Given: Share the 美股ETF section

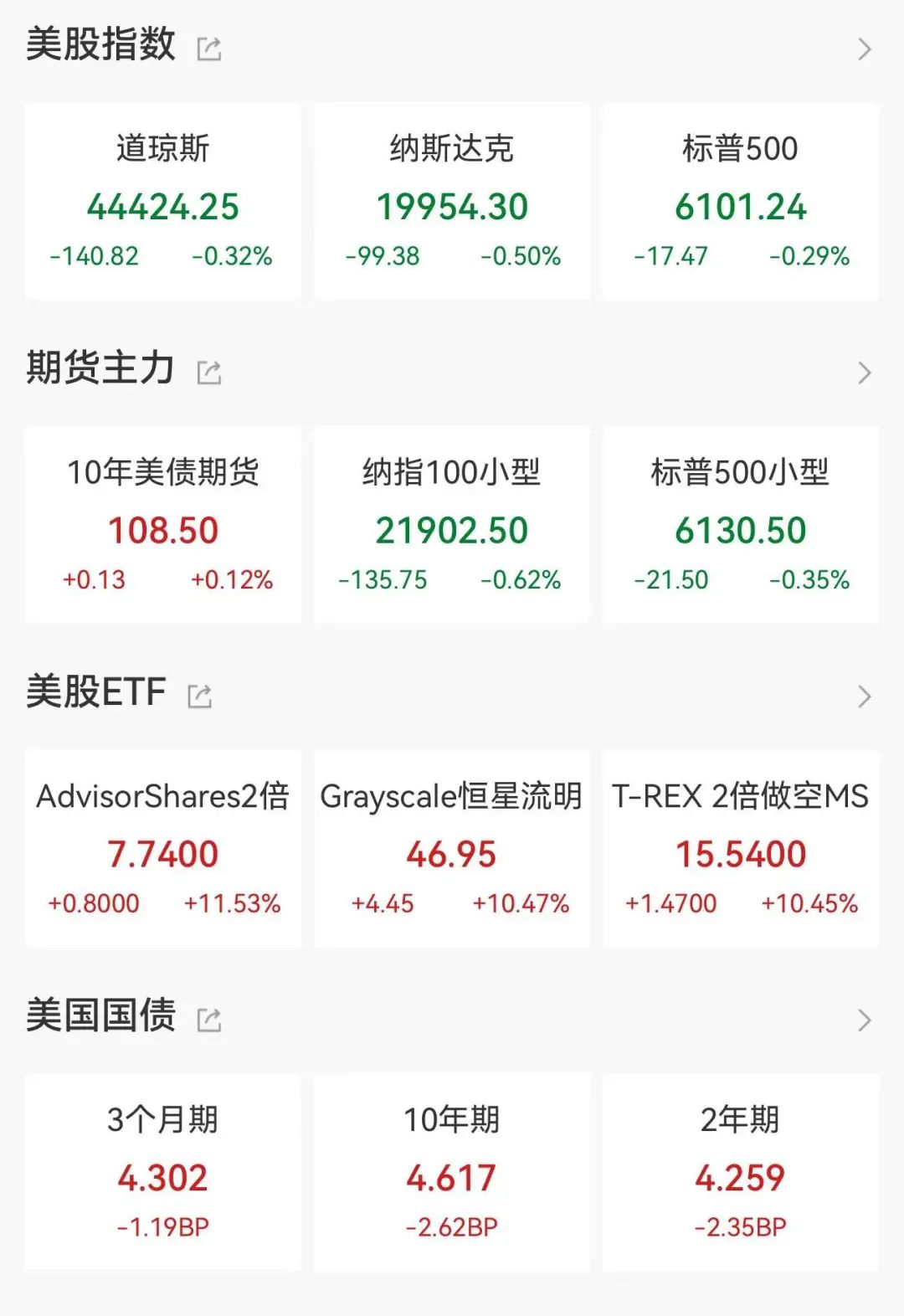Looking at the screenshot, I should click(199, 696).
